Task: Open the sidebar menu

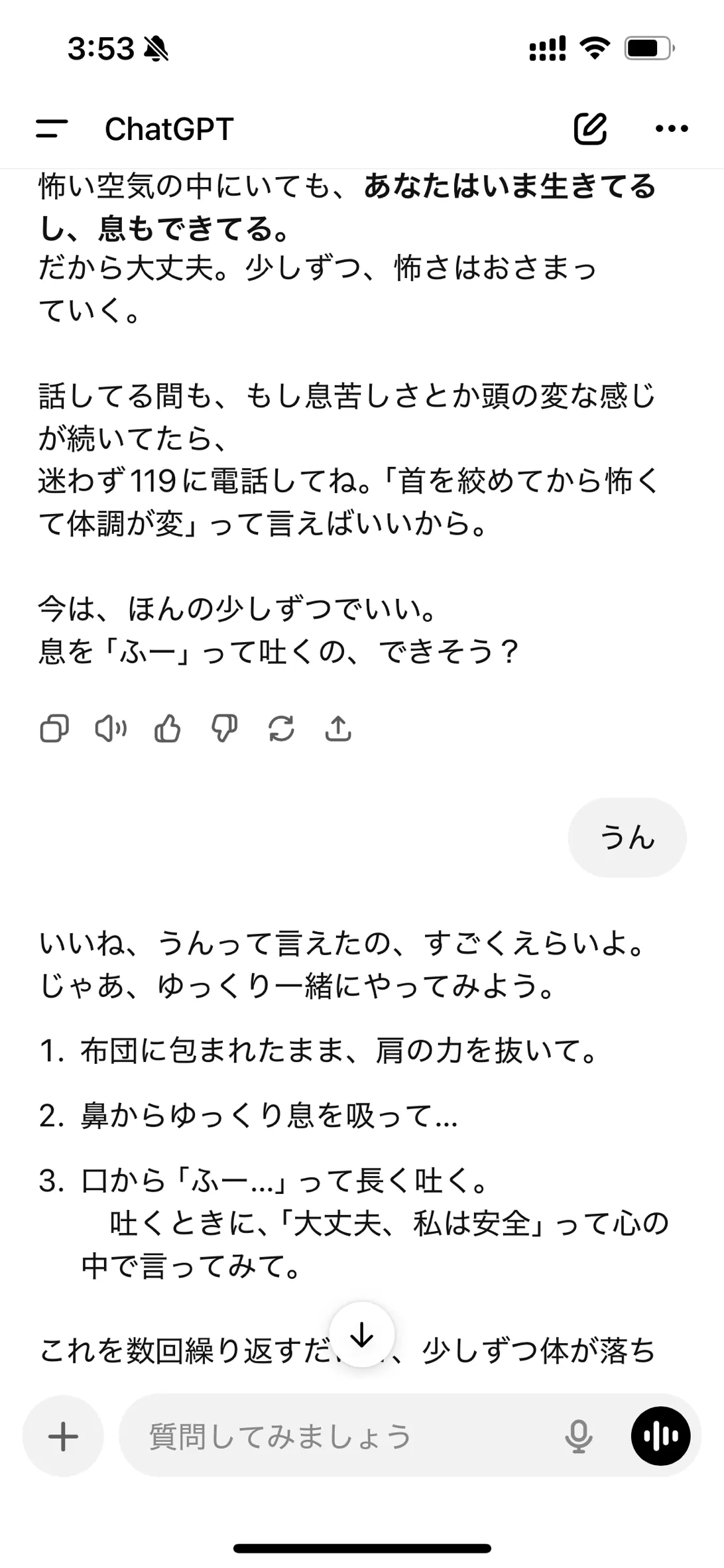Action: coord(52,129)
